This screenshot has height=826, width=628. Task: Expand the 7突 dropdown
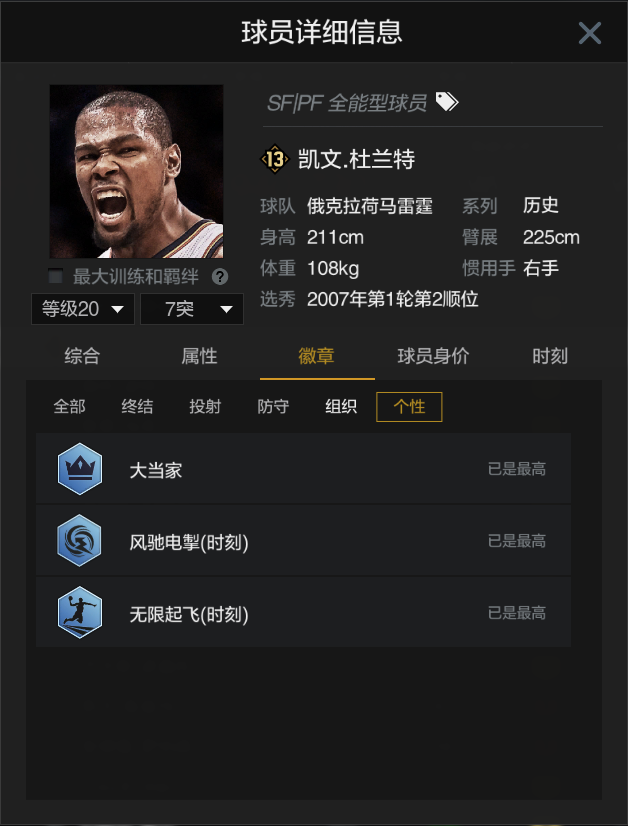[191, 309]
